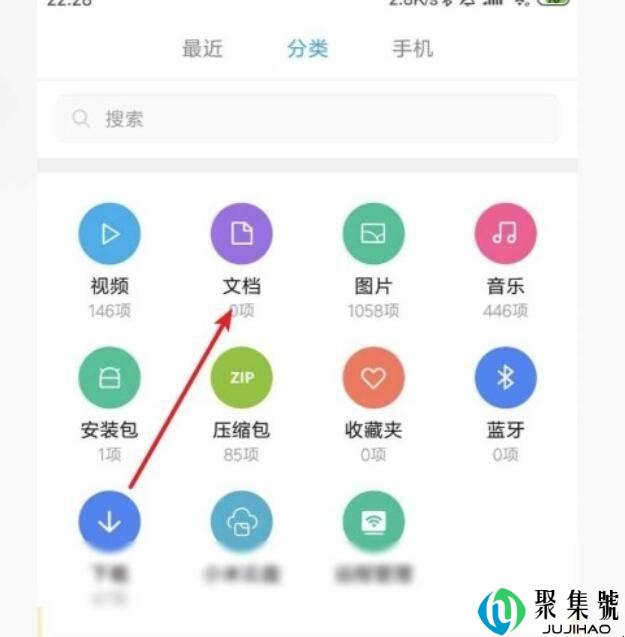This screenshot has height=637, width=625.
Task: Open the 安装包 category
Action: coord(110,378)
